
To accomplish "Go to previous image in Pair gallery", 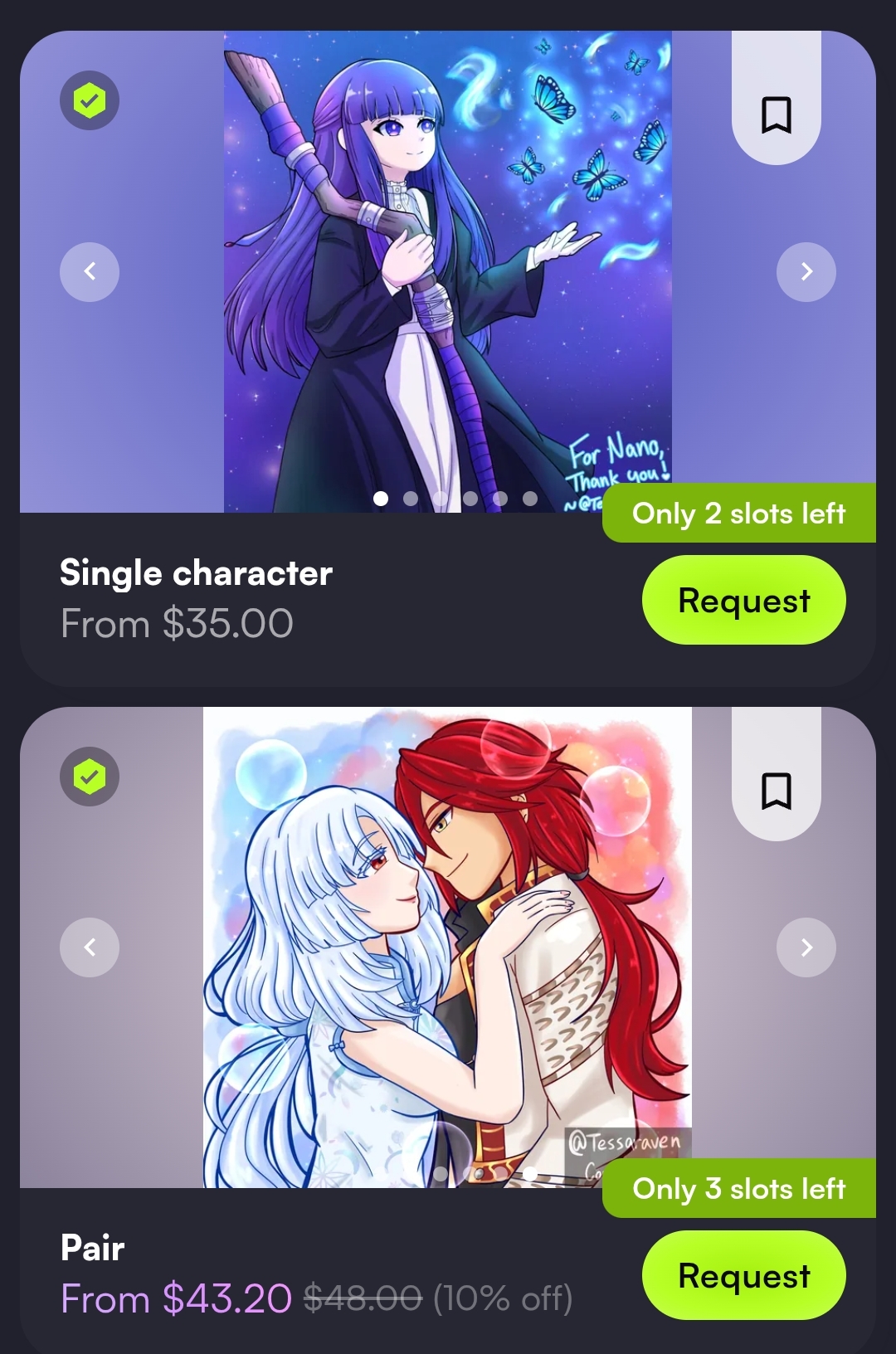I will 90,947.
